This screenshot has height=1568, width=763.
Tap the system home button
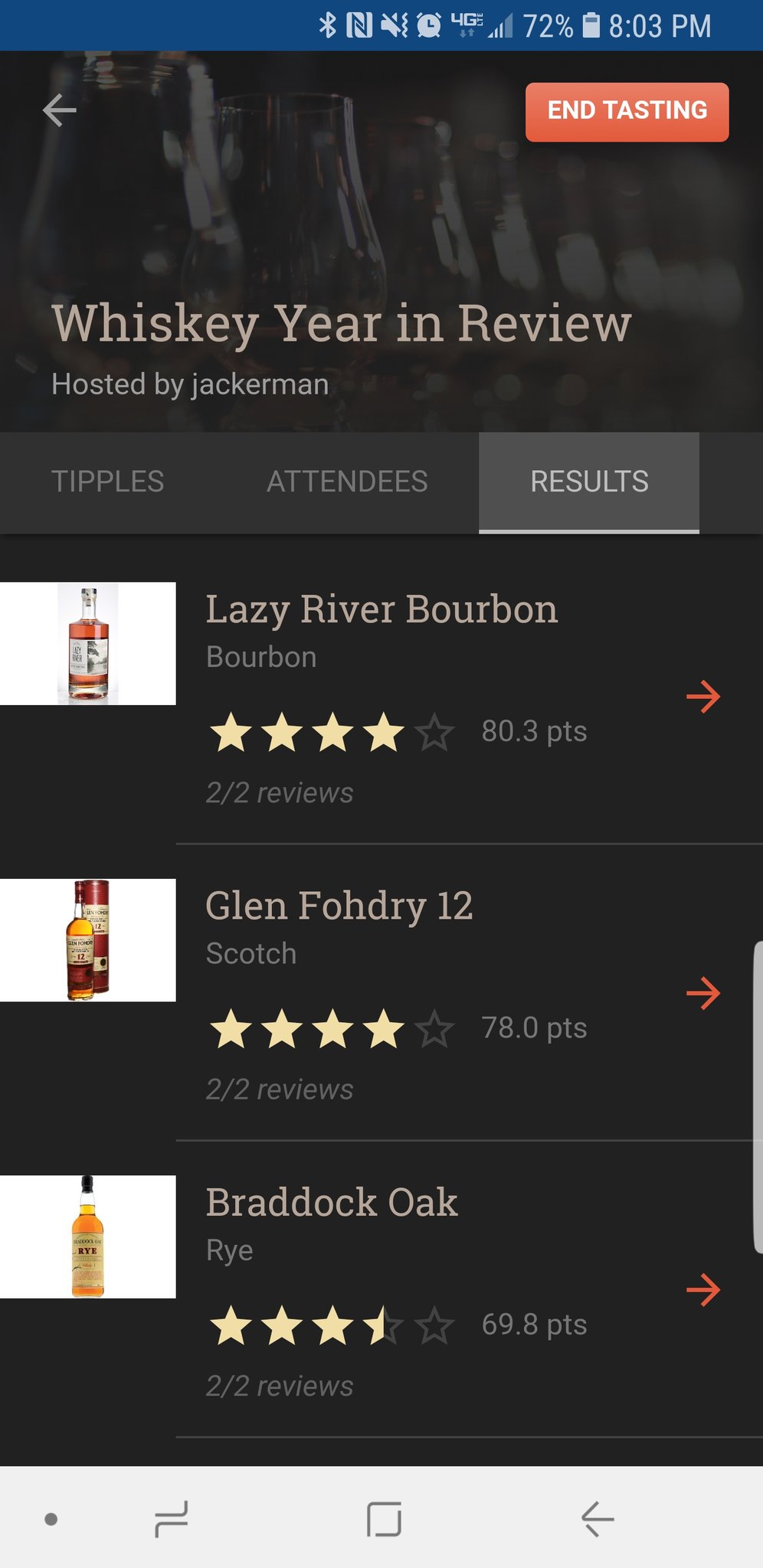coord(384,1519)
